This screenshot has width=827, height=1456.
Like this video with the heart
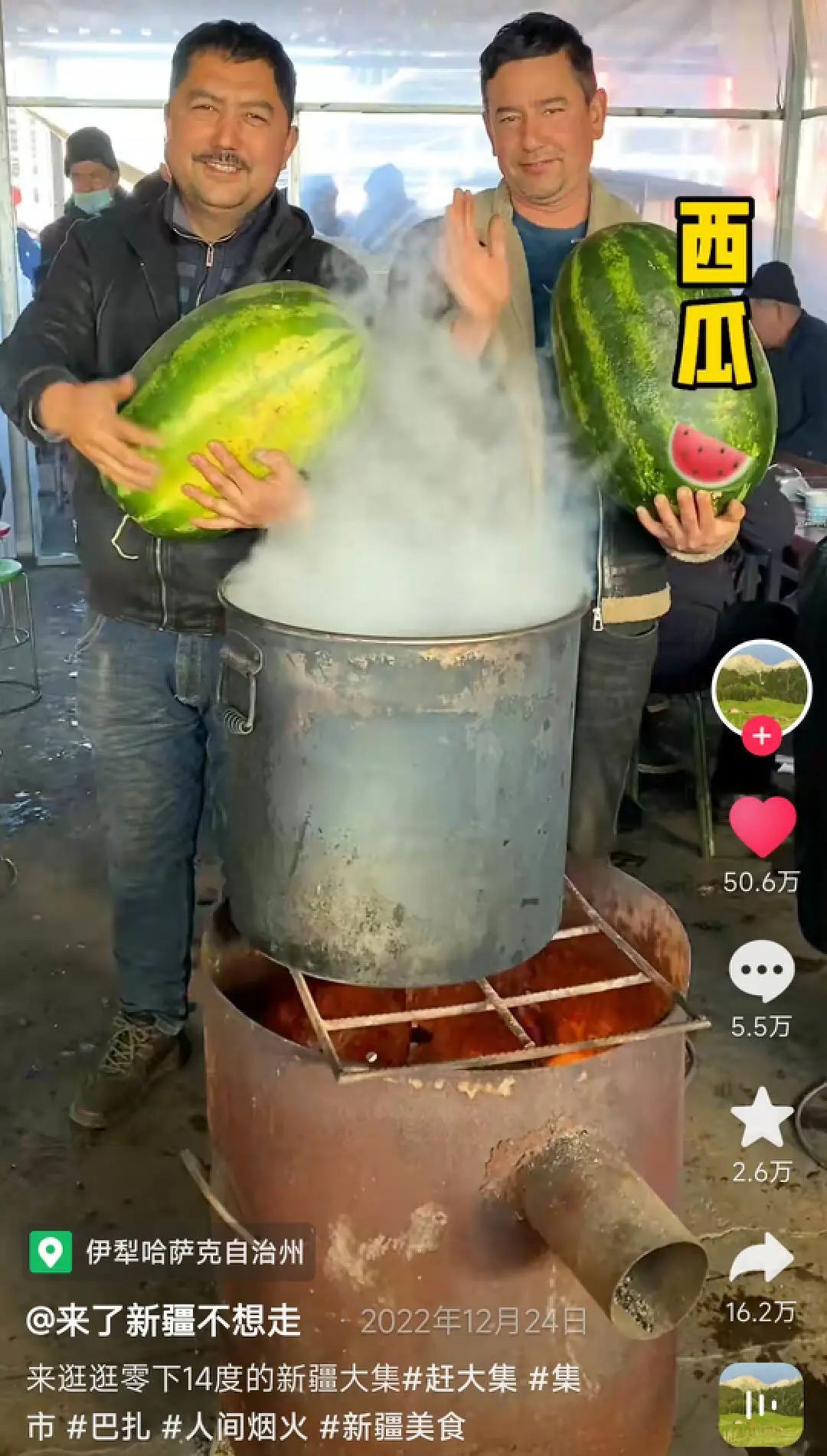click(x=762, y=827)
